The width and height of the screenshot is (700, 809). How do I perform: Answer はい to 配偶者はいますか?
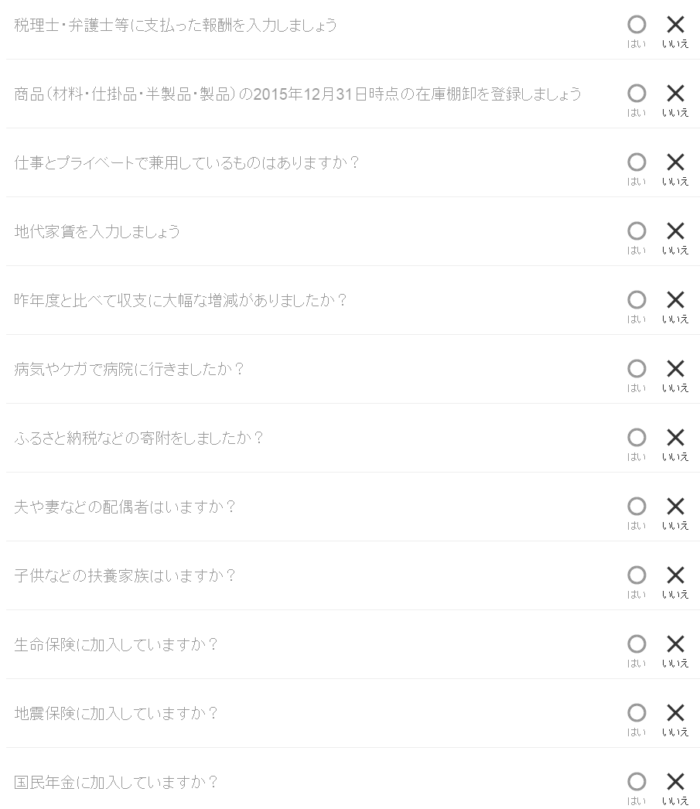[x=636, y=506]
